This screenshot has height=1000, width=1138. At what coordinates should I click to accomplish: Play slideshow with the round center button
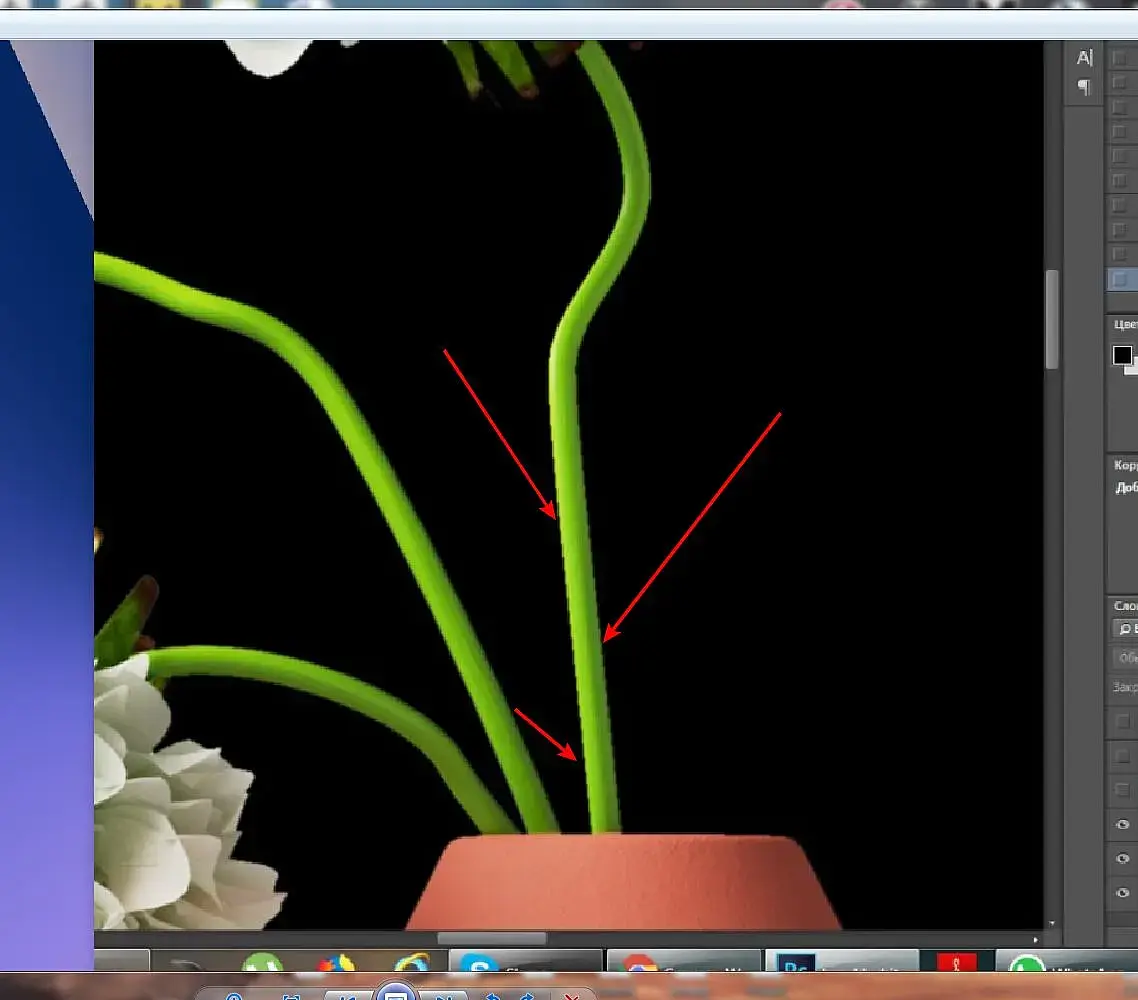(x=395, y=994)
